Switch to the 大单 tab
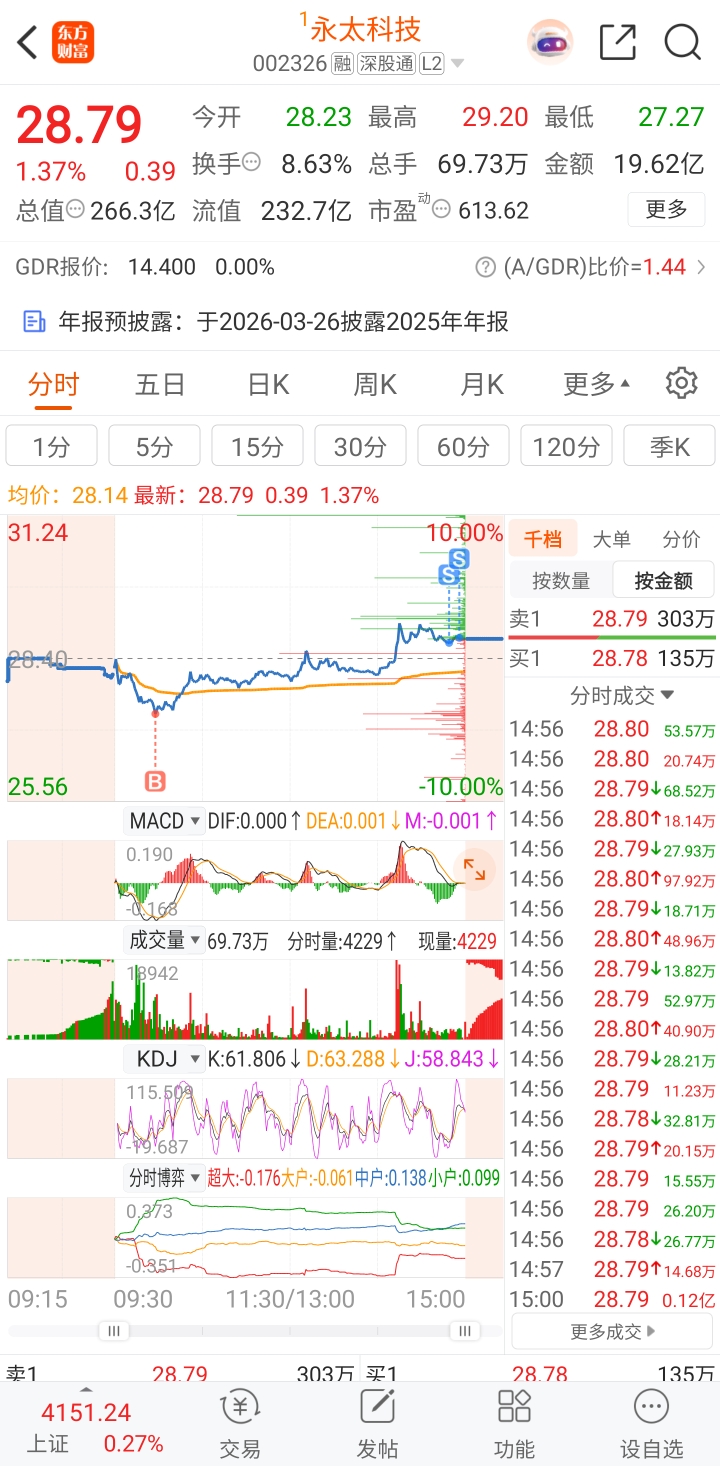 (x=611, y=540)
